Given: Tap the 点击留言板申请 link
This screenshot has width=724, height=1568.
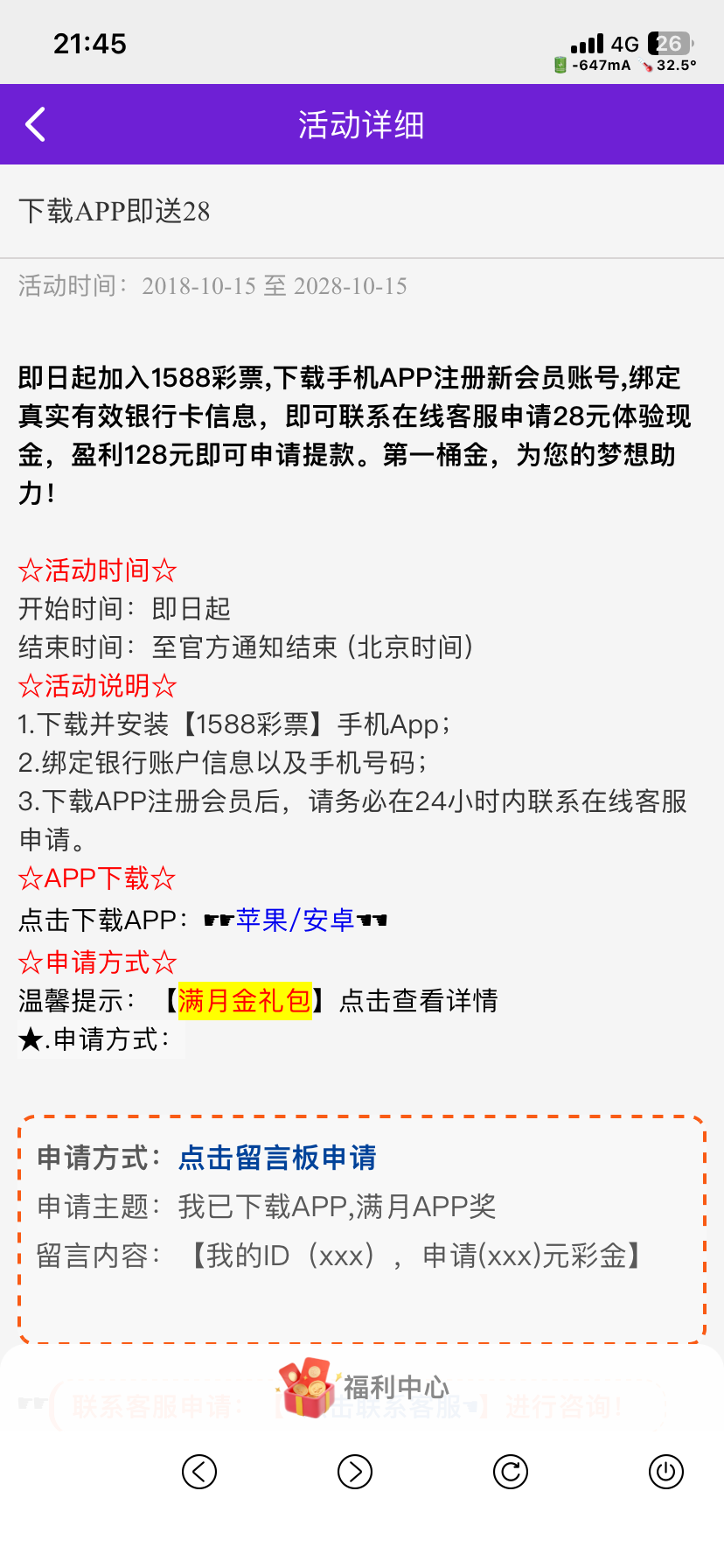Looking at the screenshot, I should pos(277,1158).
